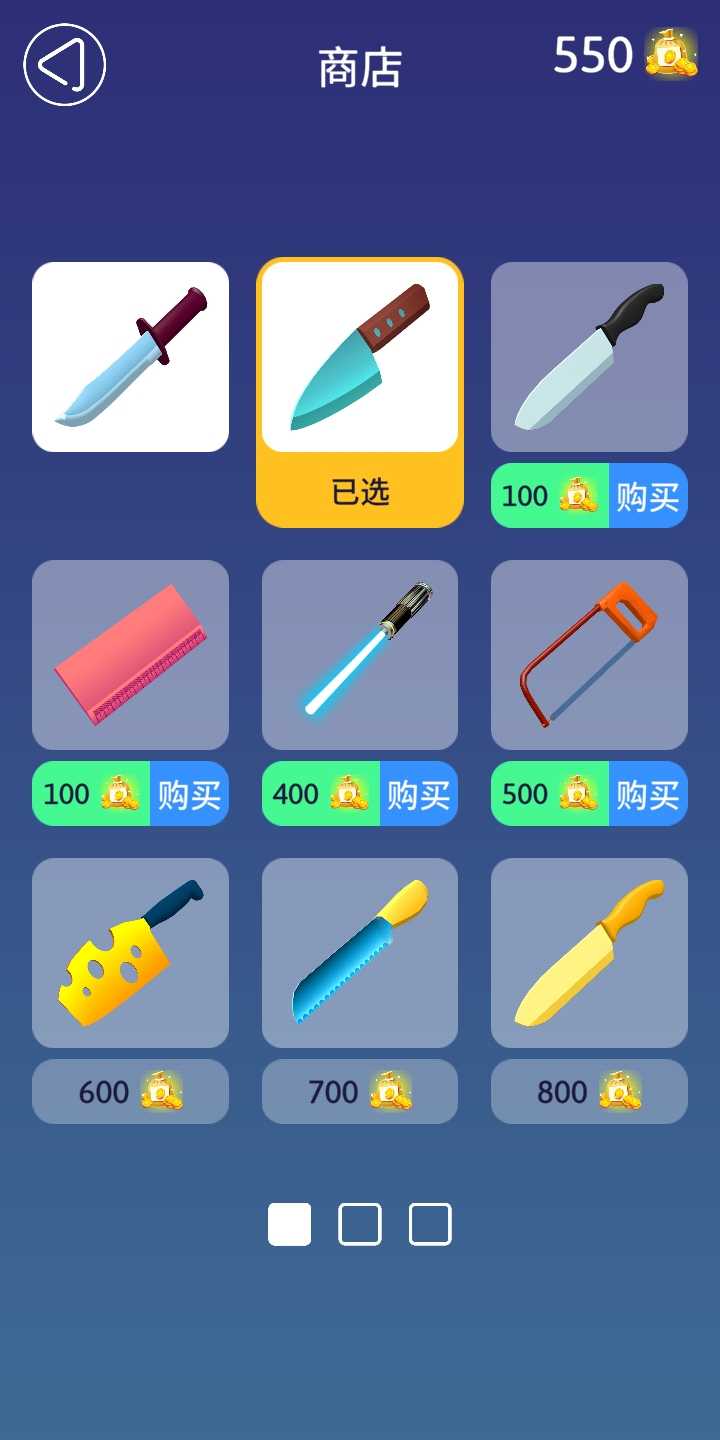
Task: Tap the cheese cleaver knife tile
Action: 130,953
